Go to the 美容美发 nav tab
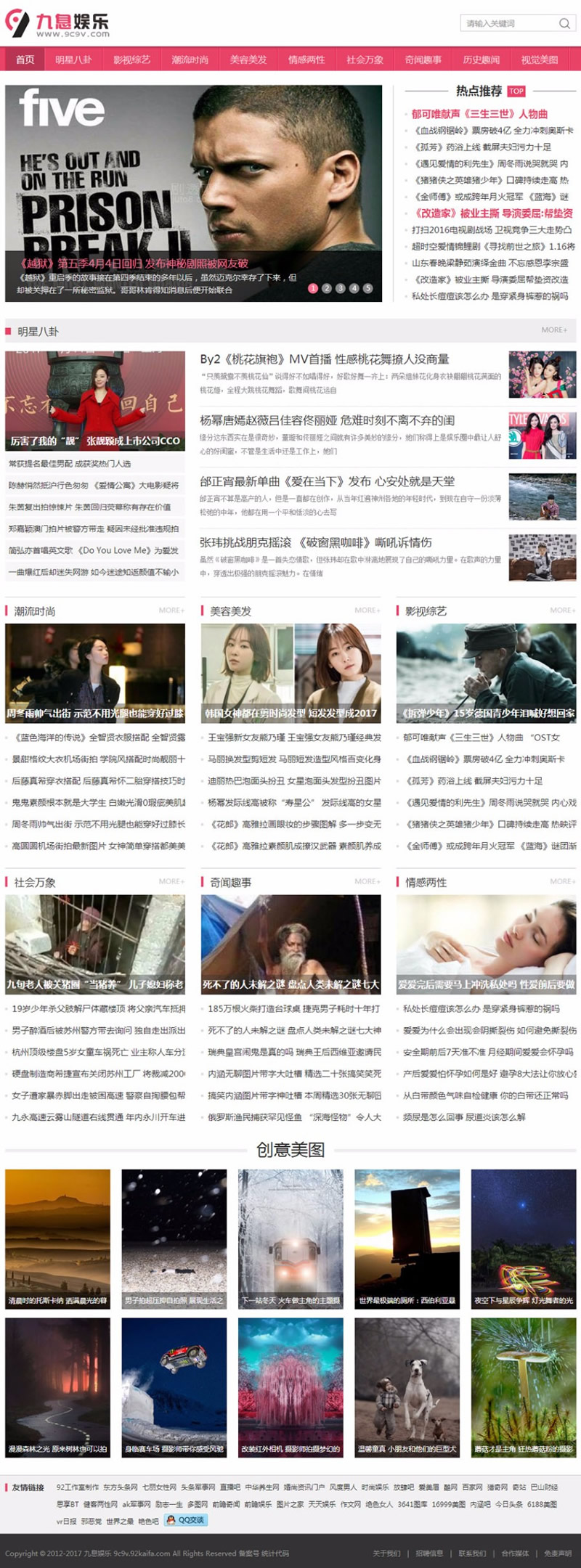The image size is (581, 1568). [248, 60]
